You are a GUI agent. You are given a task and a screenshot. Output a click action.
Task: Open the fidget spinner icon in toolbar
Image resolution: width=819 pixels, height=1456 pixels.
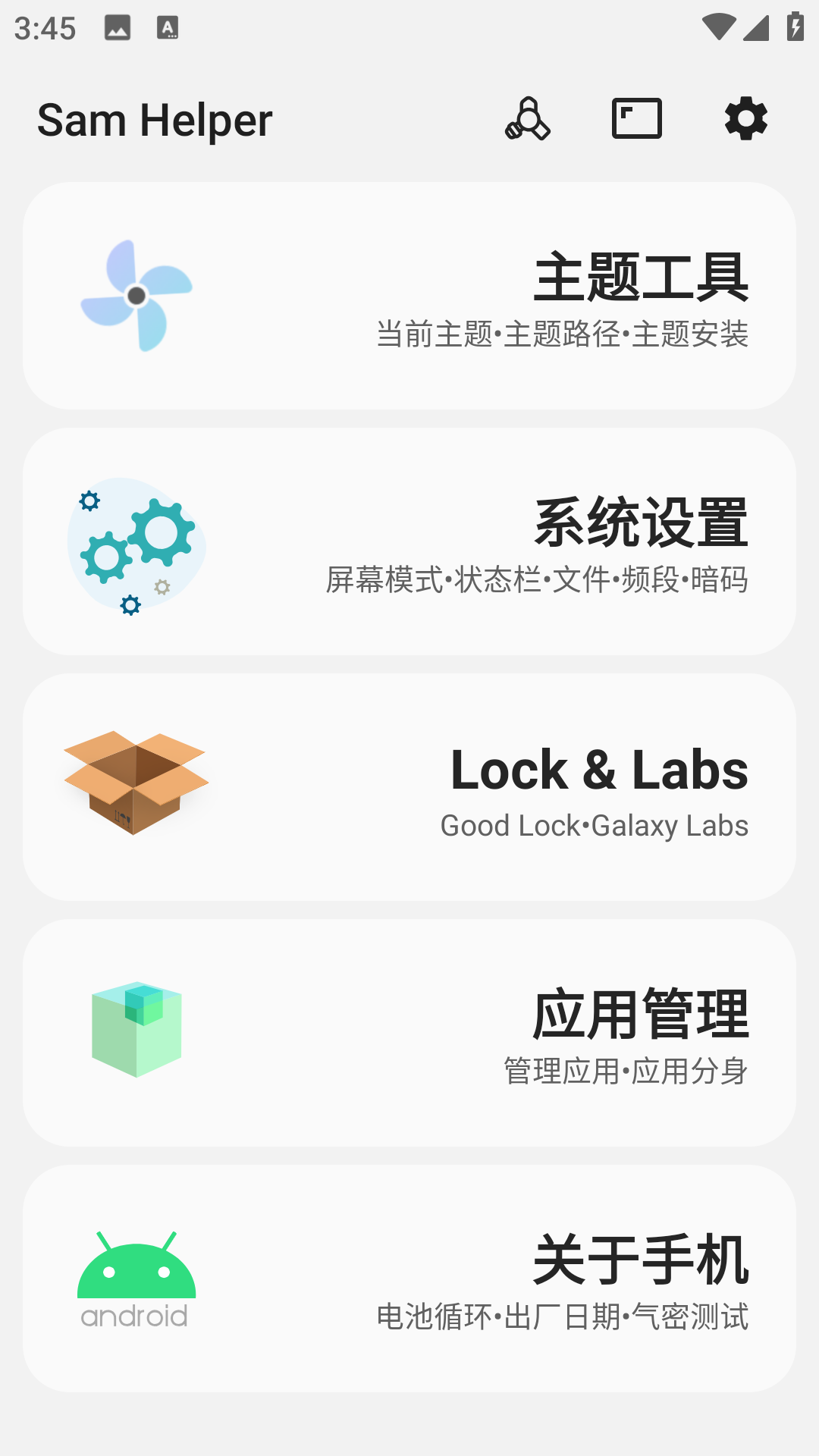pos(528,119)
